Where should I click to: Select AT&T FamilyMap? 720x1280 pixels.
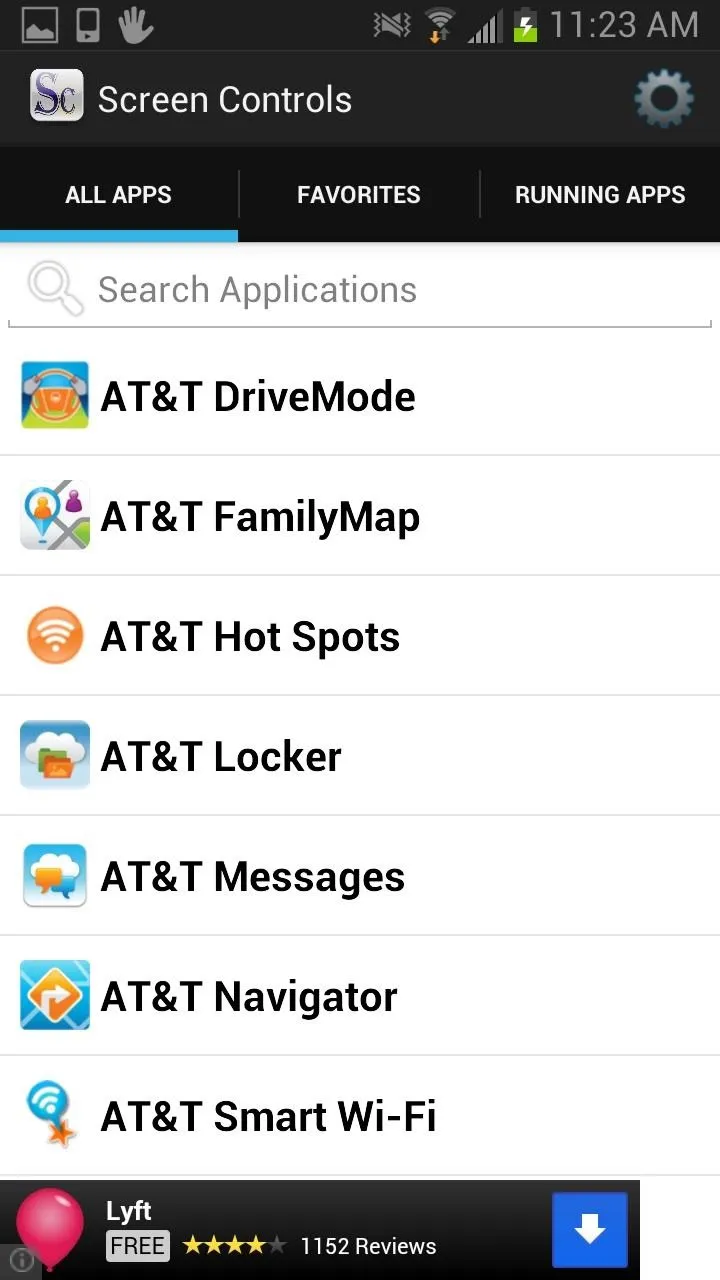click(x=360, y=516)
